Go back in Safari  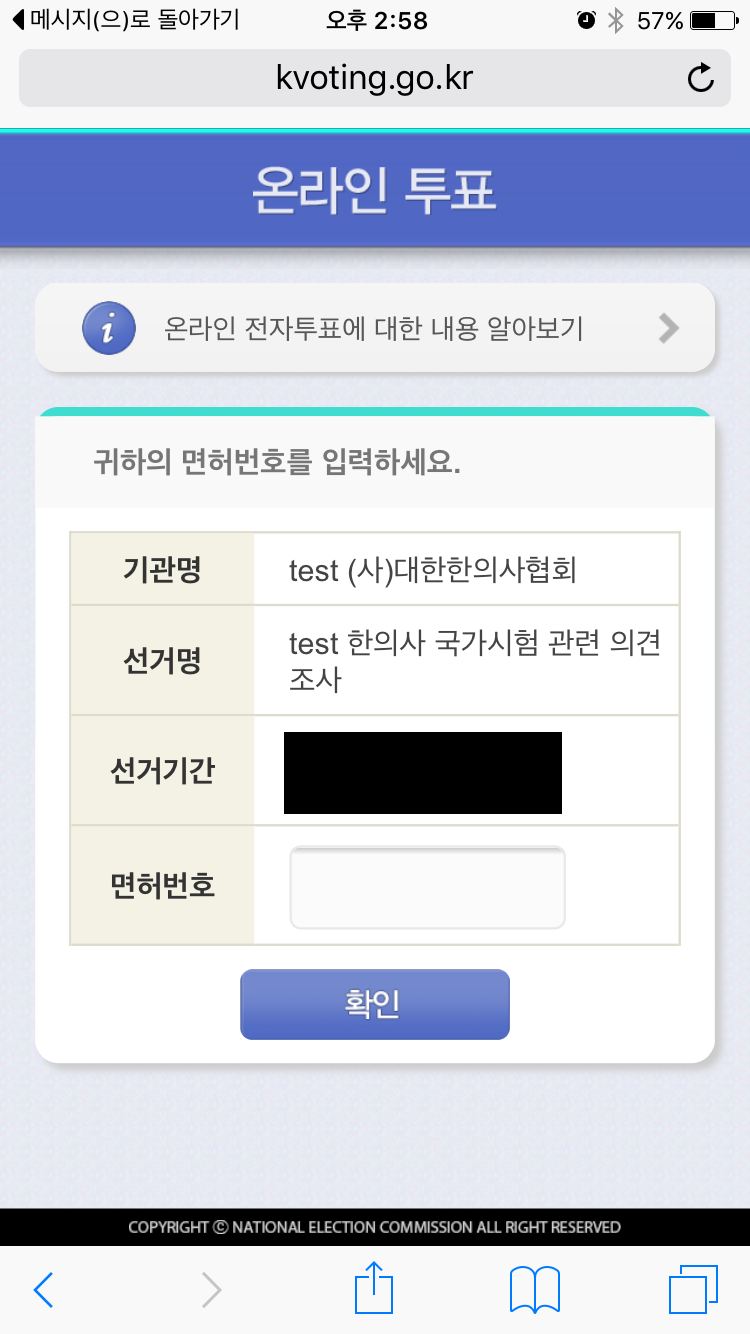point(43,1290)
